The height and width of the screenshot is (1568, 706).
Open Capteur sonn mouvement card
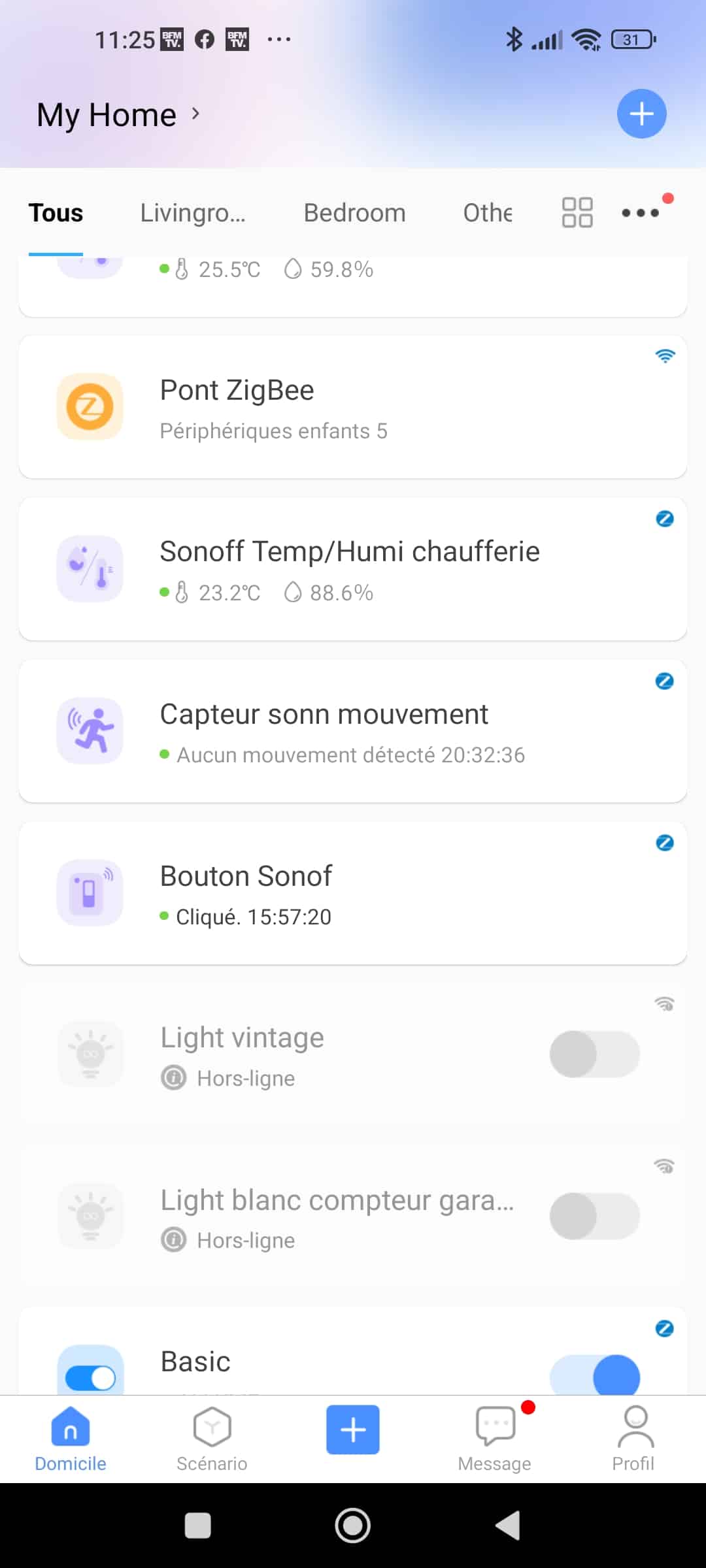(x=353, y=731)
